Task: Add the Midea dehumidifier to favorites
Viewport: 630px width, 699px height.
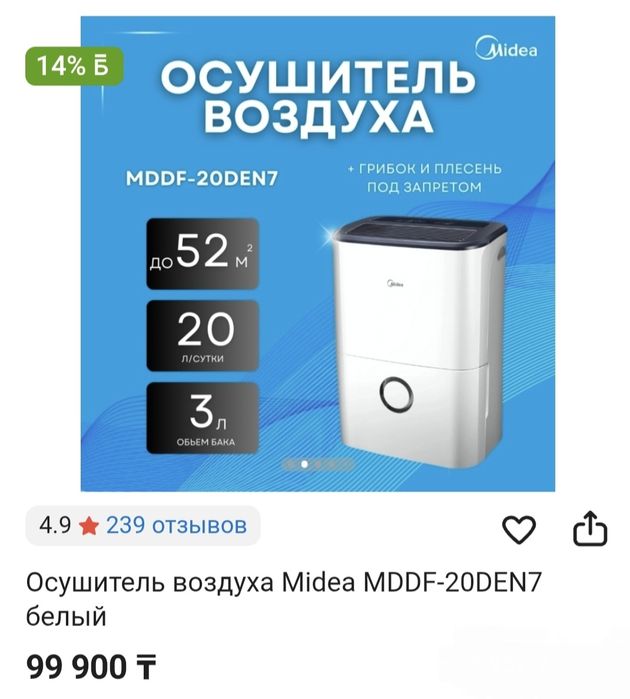Action: [x=519, y=530]
